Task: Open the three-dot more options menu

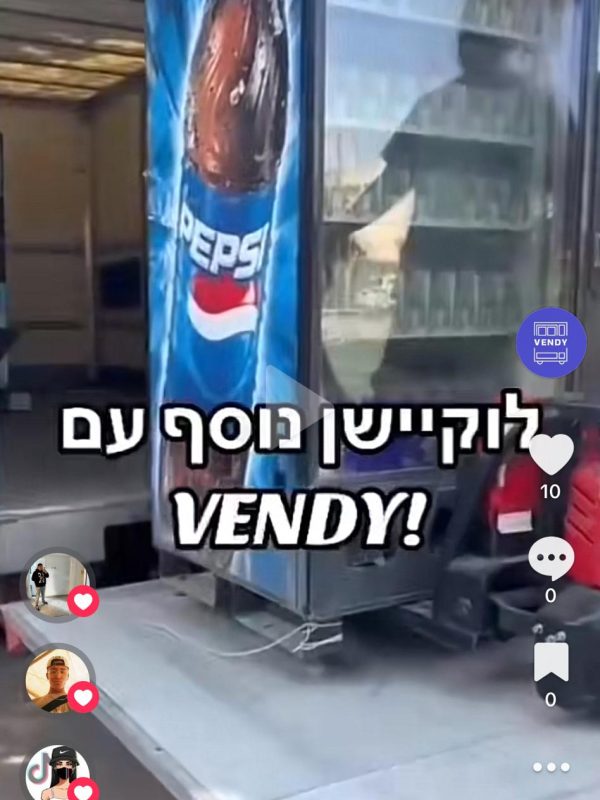Action: [551, 767]
